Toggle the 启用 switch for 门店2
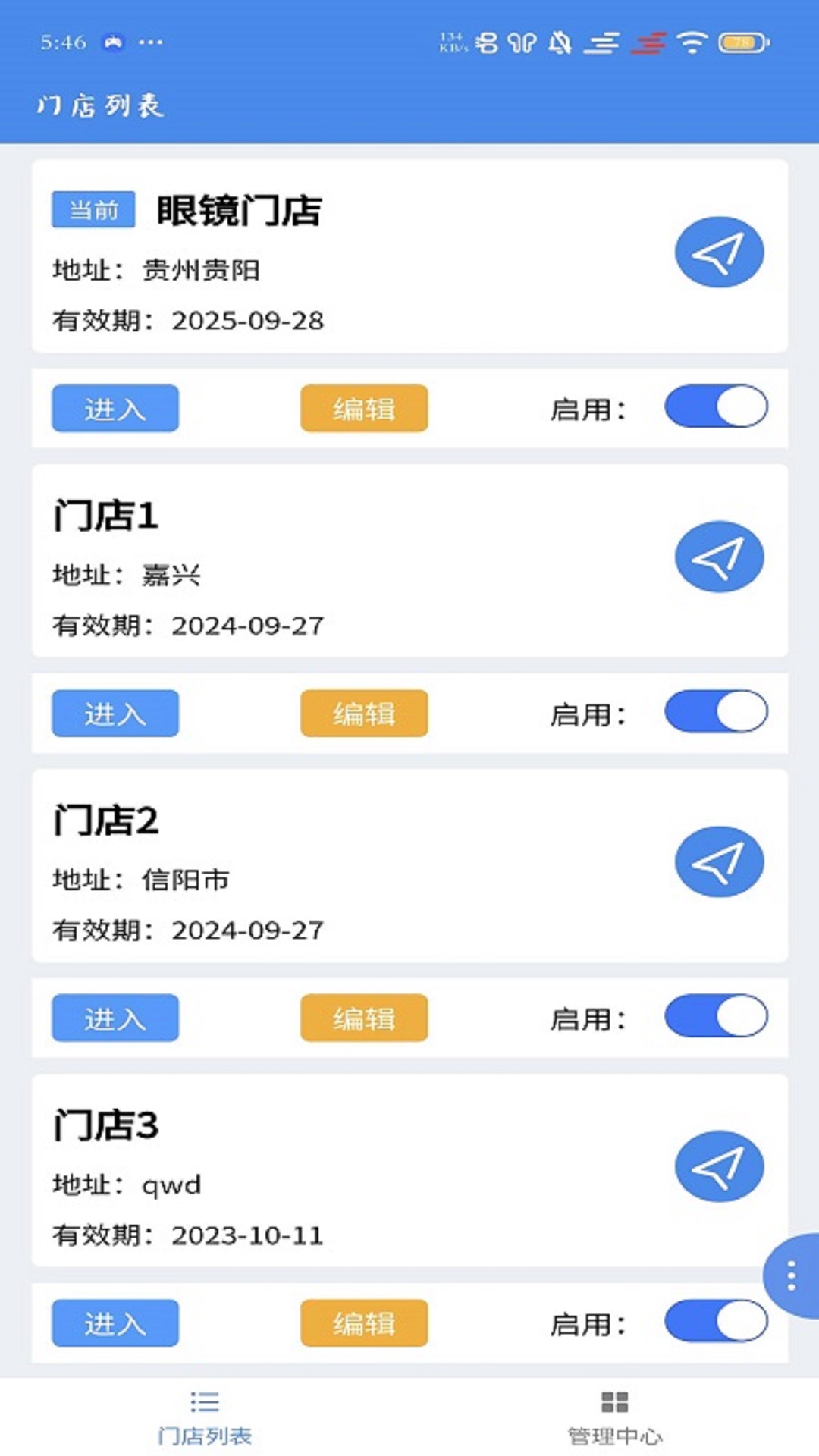Viewport: 819px width, 1456px height. coord(716,1016)
